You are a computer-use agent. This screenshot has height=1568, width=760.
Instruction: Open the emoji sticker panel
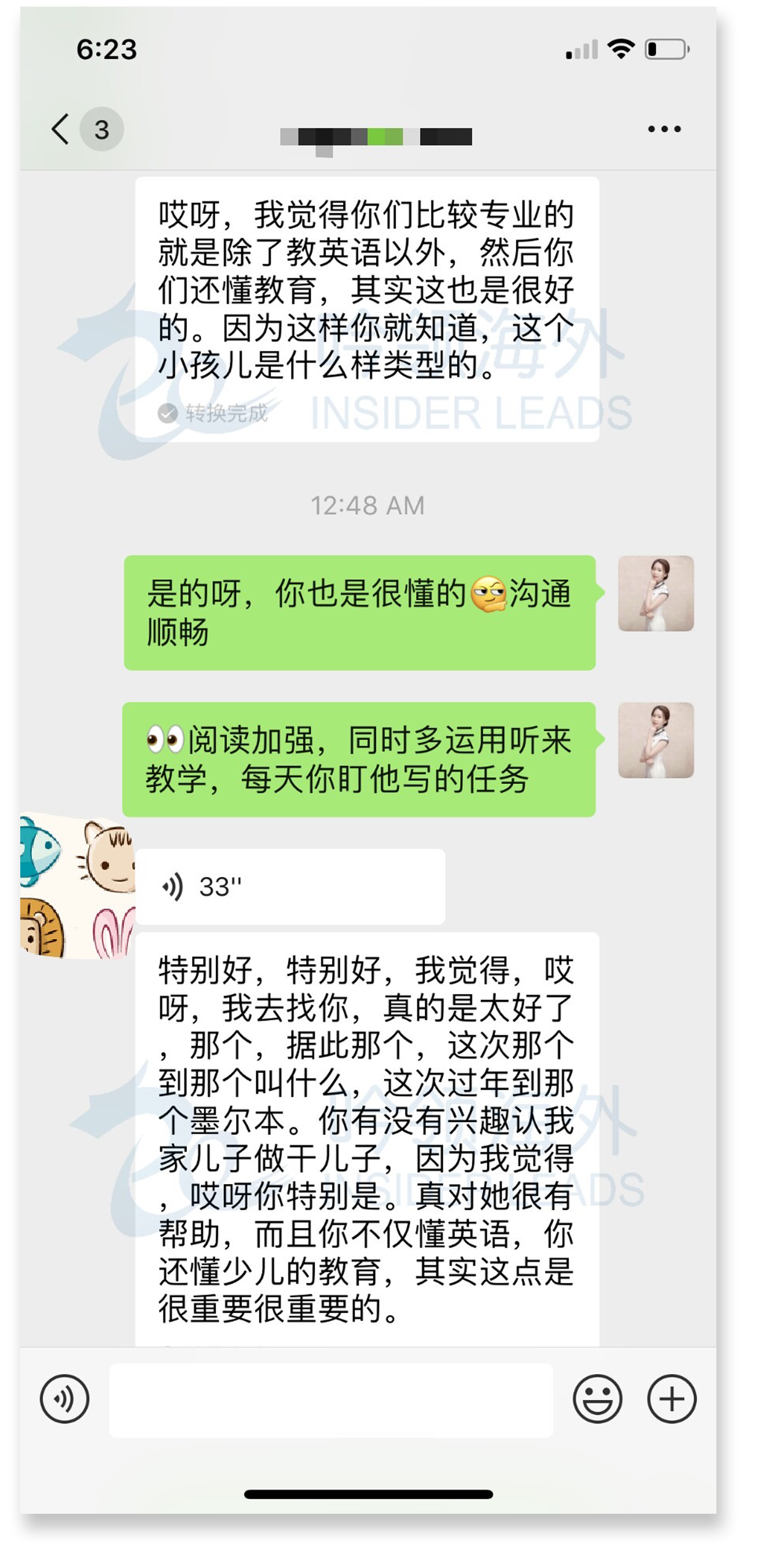tap(597, 1399)
